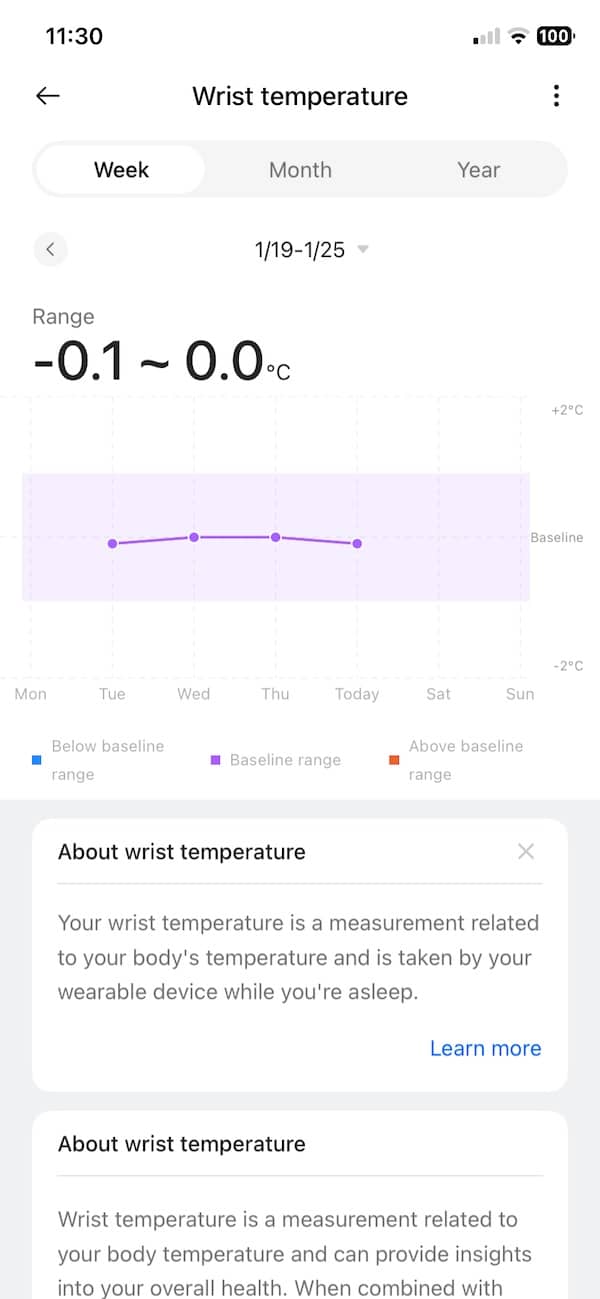Select Wednesday's data point on the chart
This screenshot has height=1299, width=600.
[194, 537]
